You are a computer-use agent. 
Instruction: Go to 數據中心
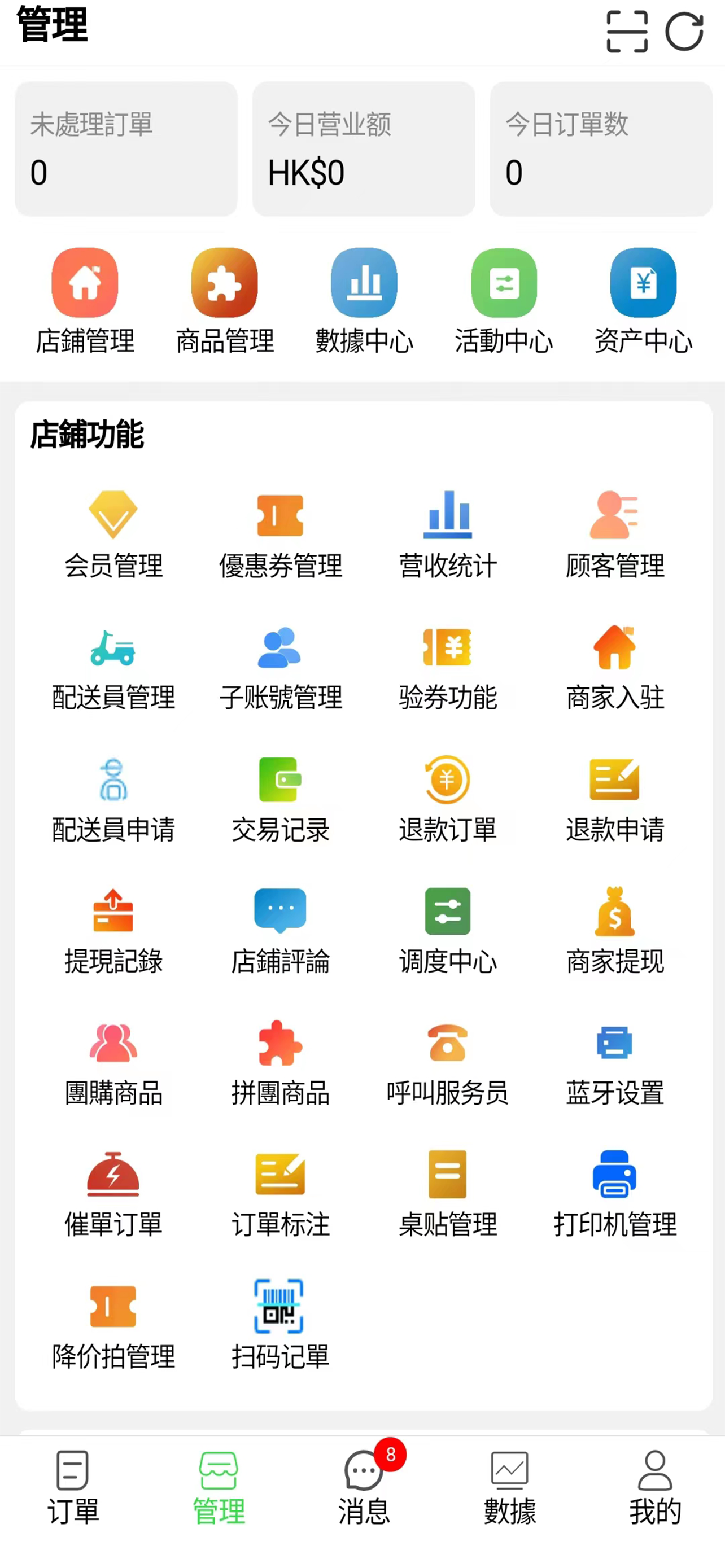click(364, 301)
